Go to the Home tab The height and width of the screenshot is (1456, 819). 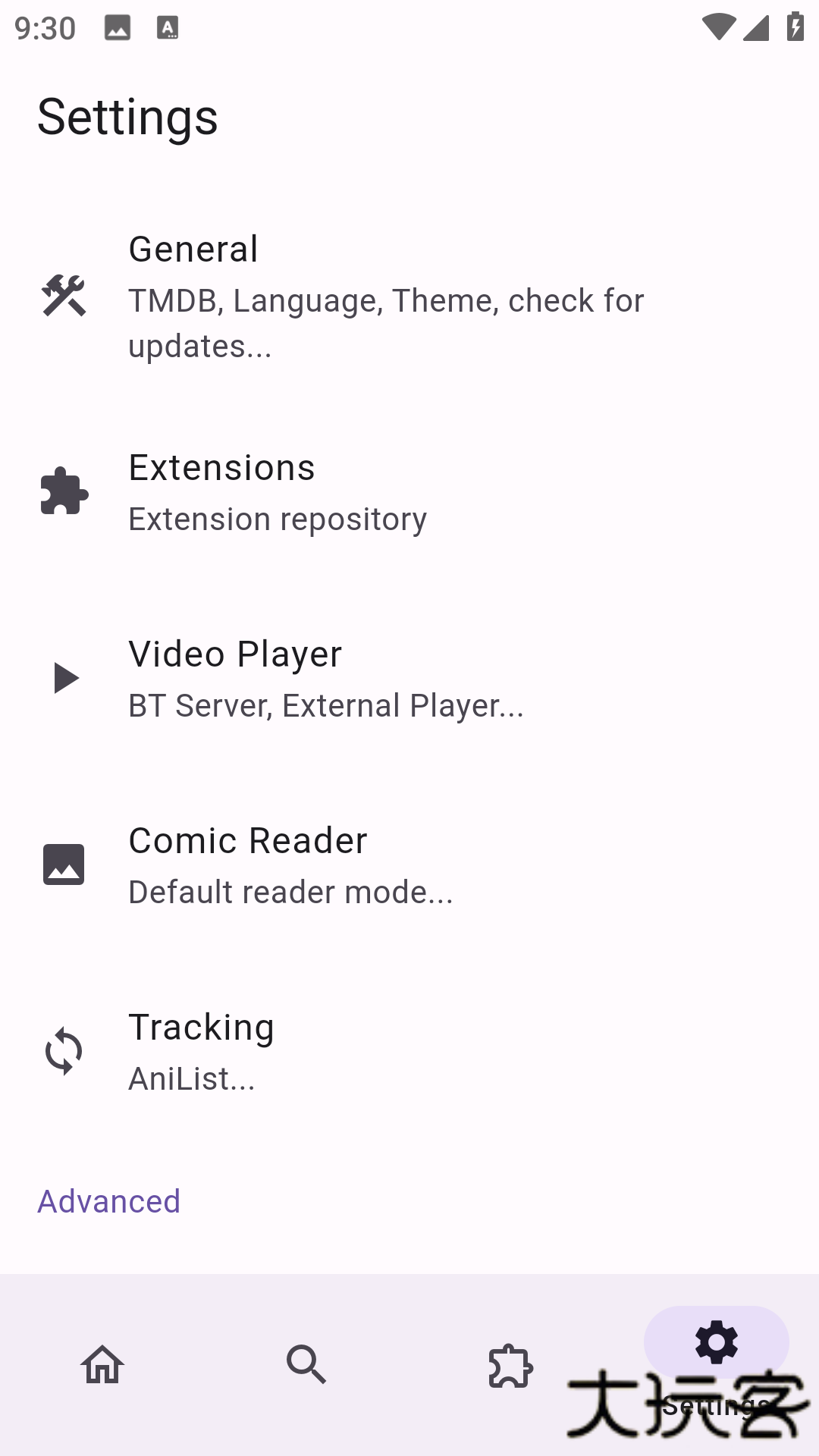102,1365
